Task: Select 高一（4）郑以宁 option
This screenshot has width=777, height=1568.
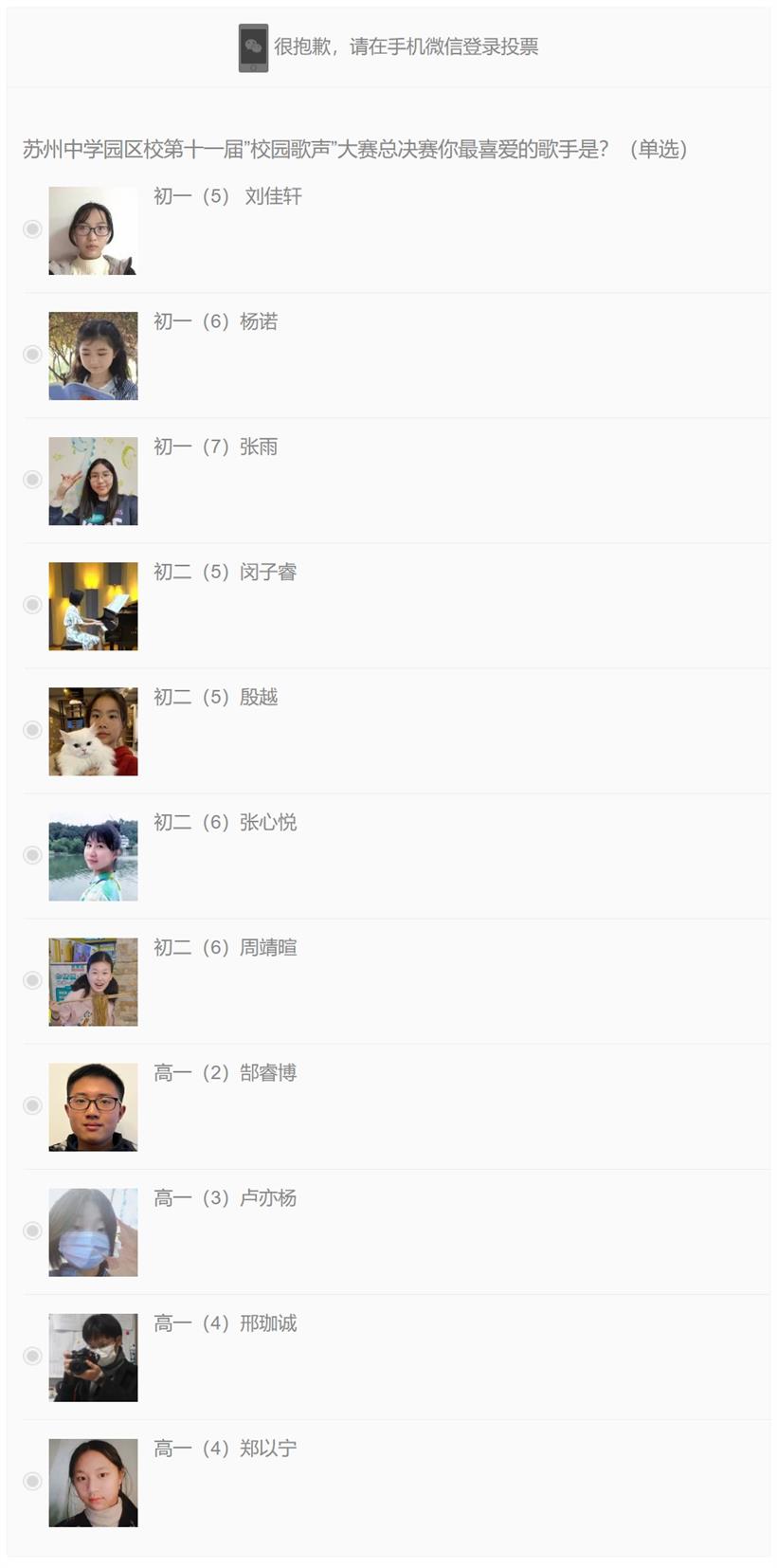Action: pyautogui.click(x=32, y=1481)
